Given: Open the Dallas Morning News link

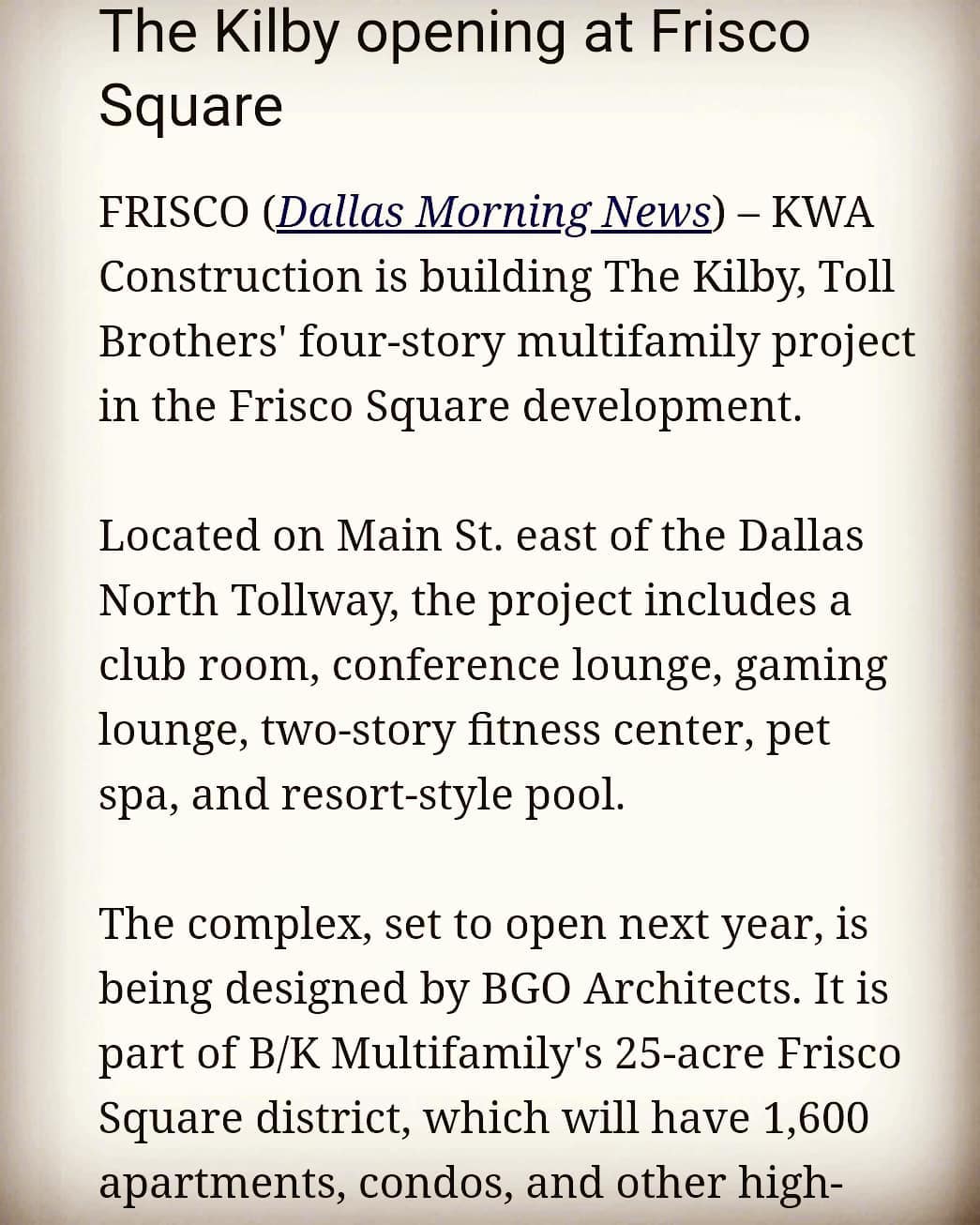Looking at the screenshot, I should [x=494, y=213].
